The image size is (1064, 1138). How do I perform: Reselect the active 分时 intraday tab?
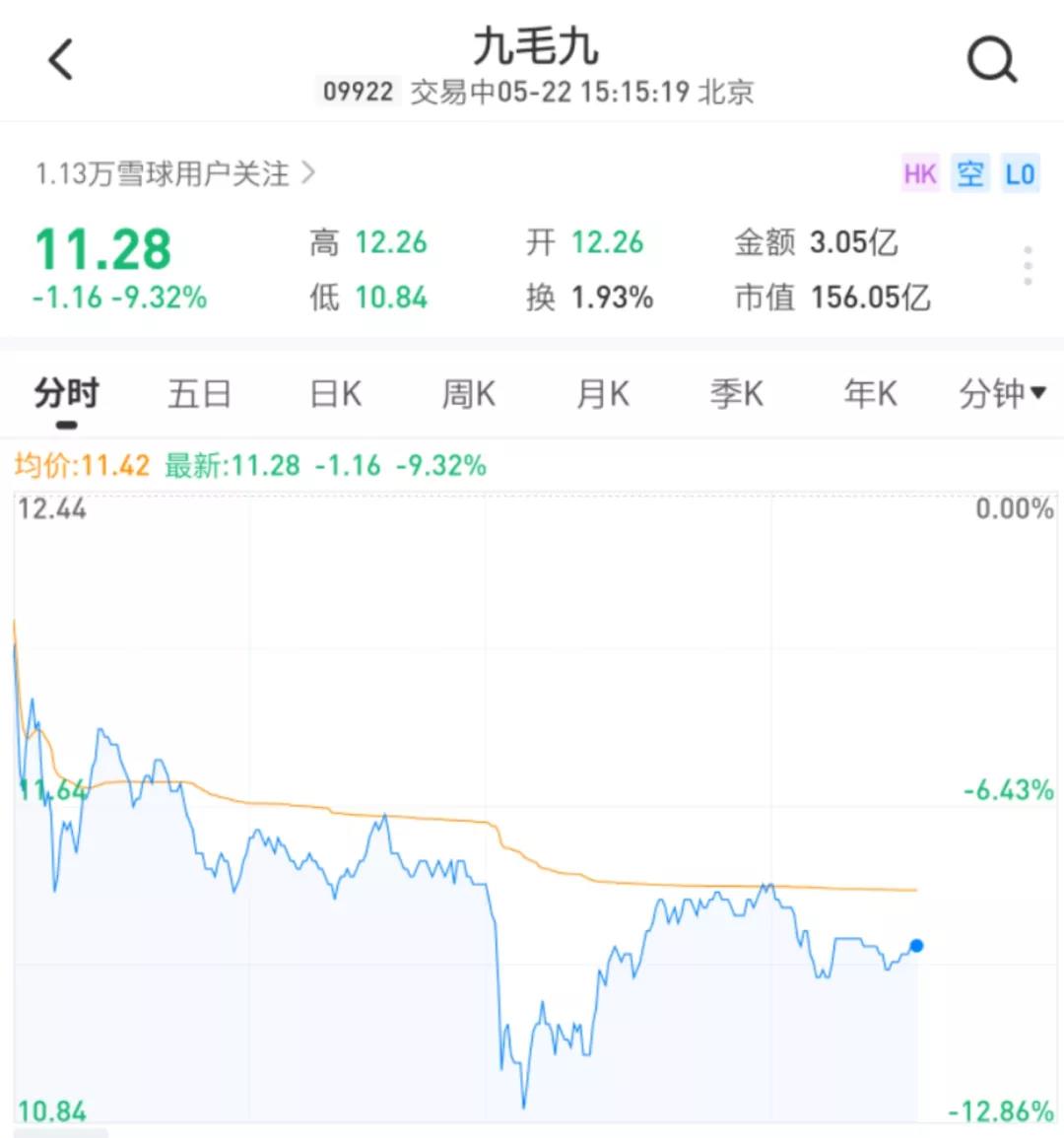tap(64, 393)
